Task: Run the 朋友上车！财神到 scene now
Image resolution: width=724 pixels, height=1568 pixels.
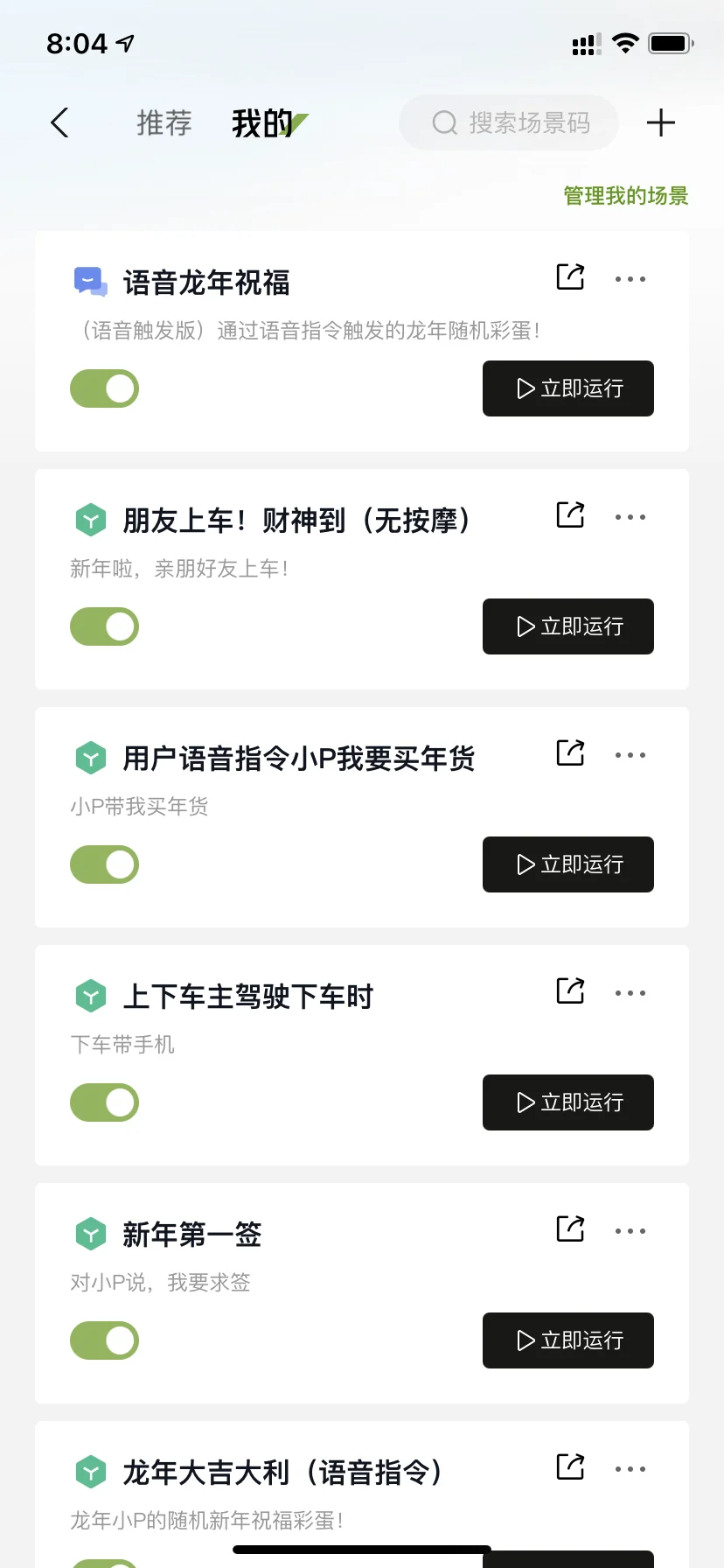Action: pyautogui.click(x=568, y=626)
